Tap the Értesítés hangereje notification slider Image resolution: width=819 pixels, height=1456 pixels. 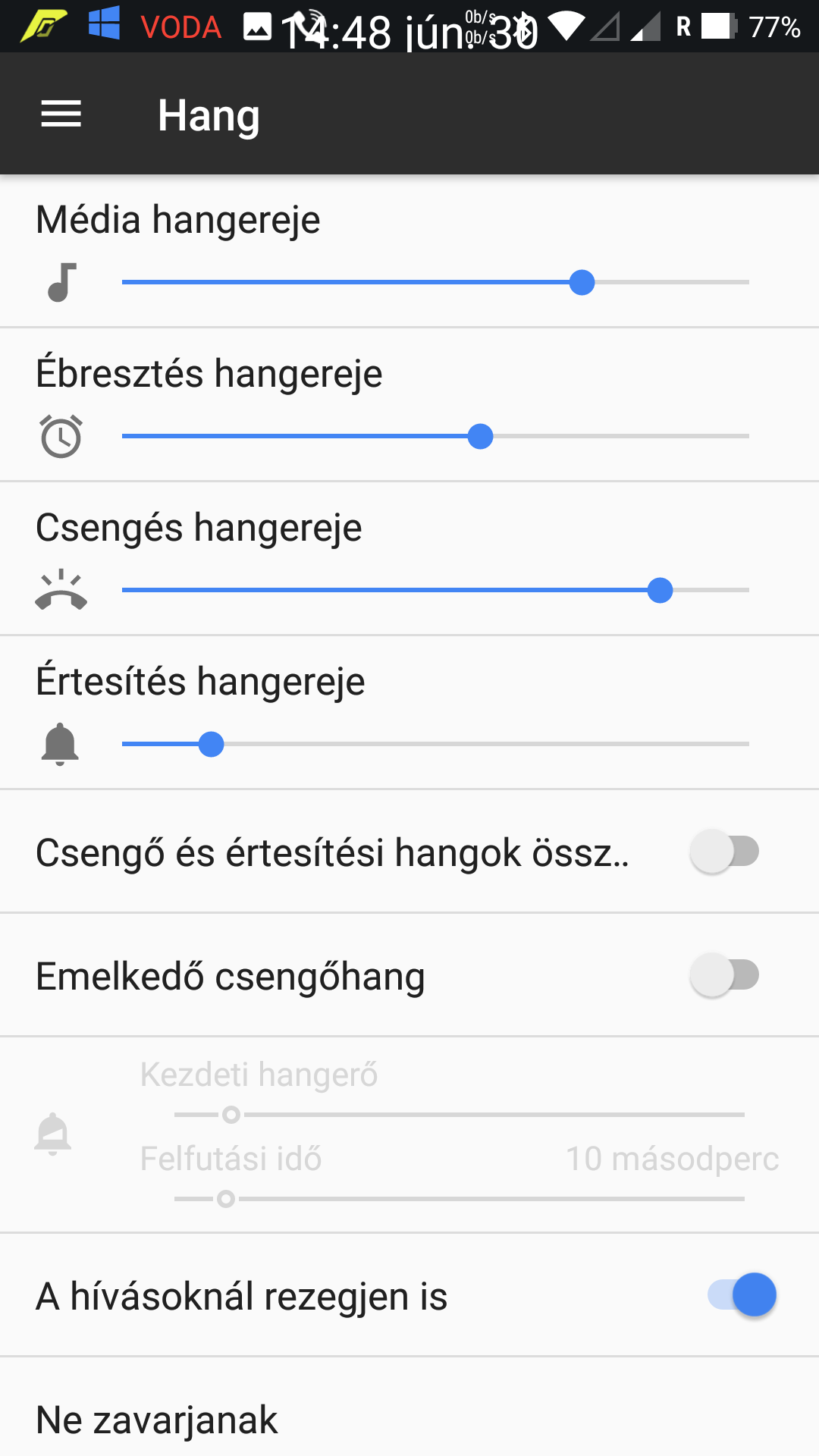pyautogui.click(x=211, y=745)
